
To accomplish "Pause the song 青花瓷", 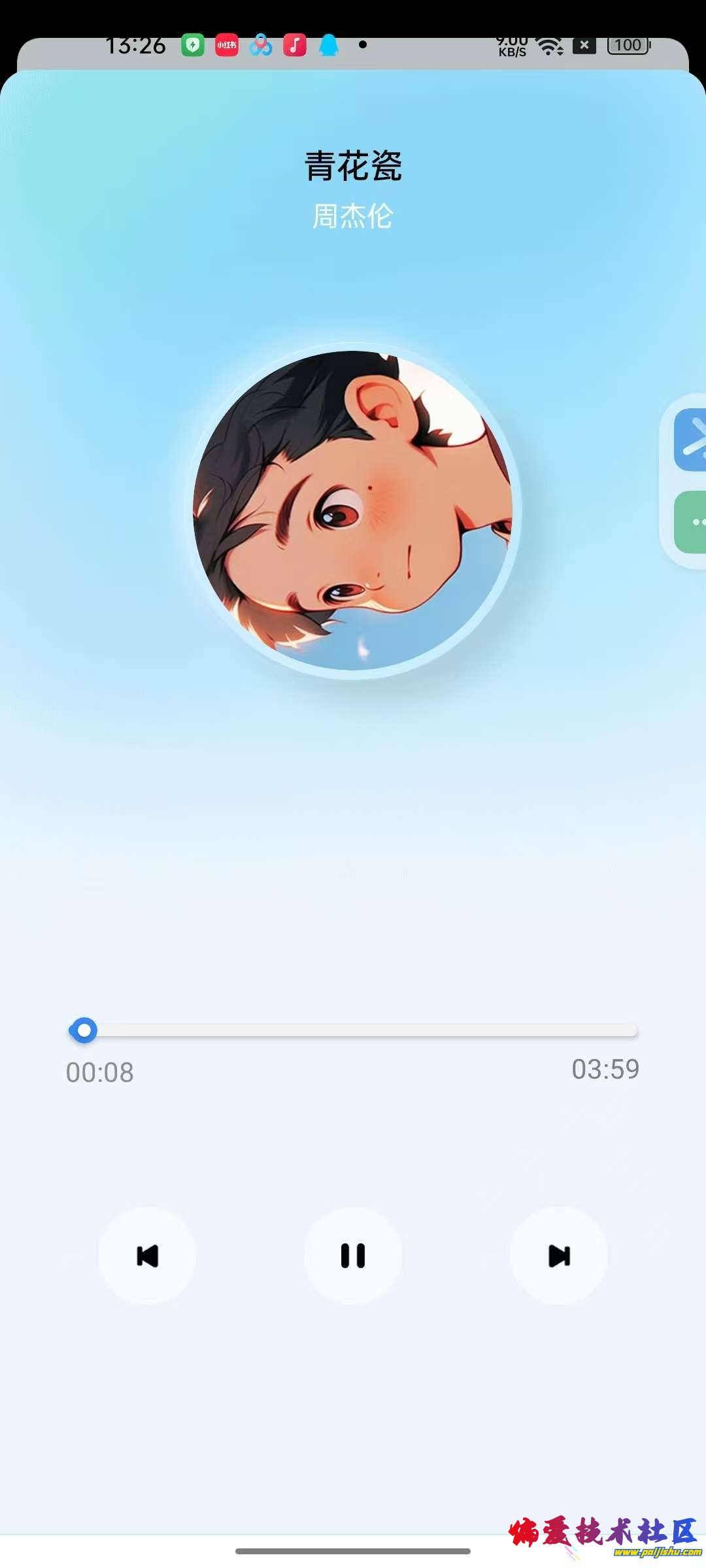I will pyautogui.click(x=353, y=1256).
